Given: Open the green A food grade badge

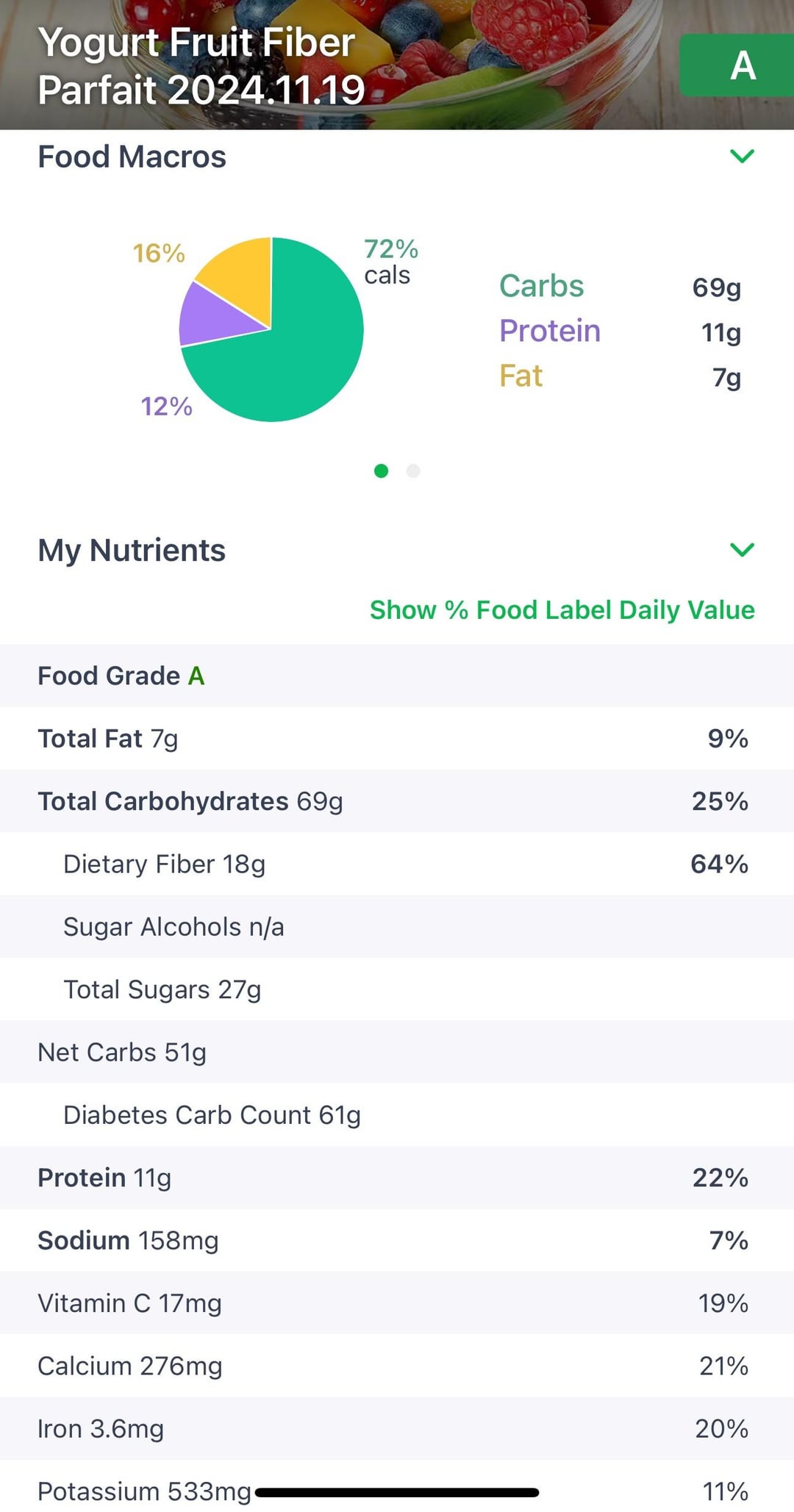Looking at the screenshot, I should tap(737, 65).
